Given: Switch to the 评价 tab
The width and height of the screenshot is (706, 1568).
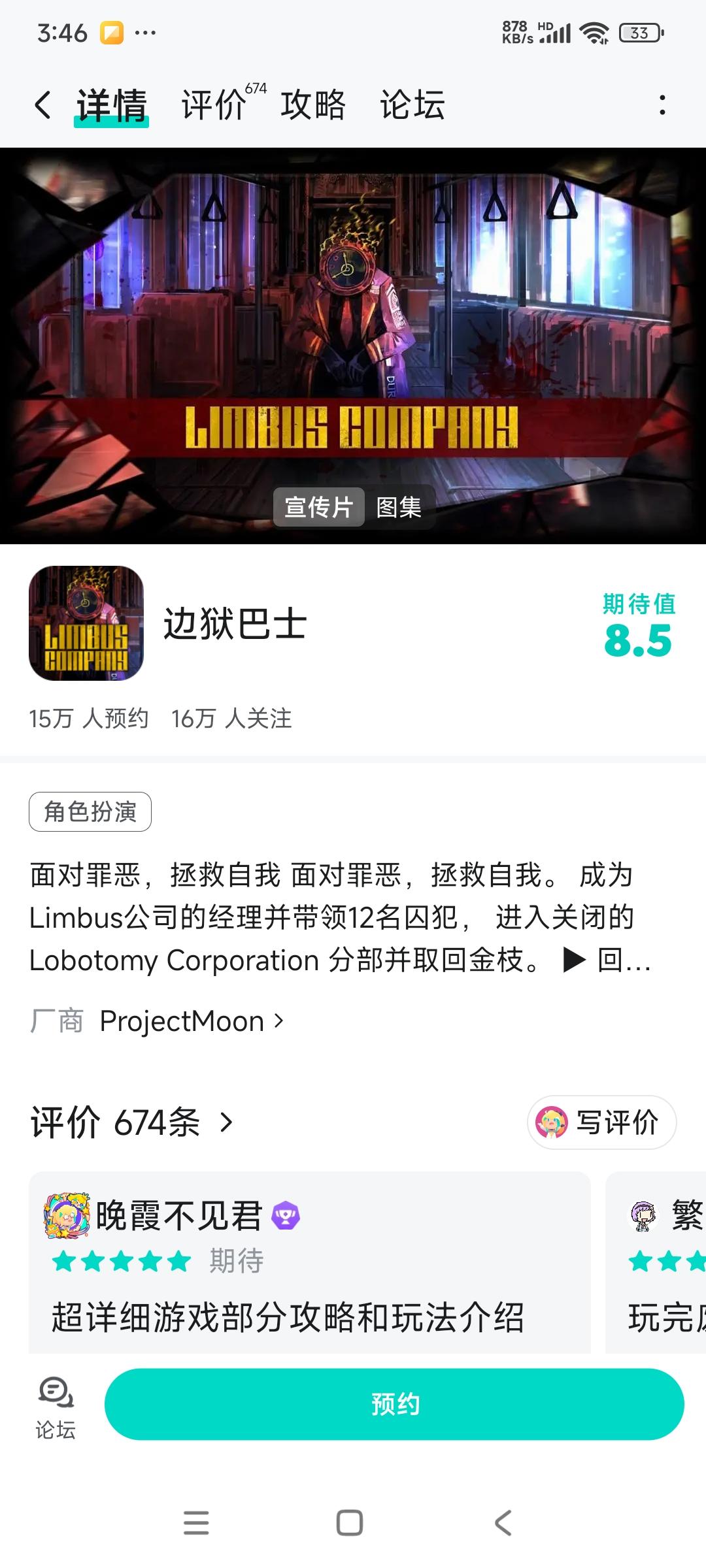Looking at the screenshot, I should [x=214, y=105].
